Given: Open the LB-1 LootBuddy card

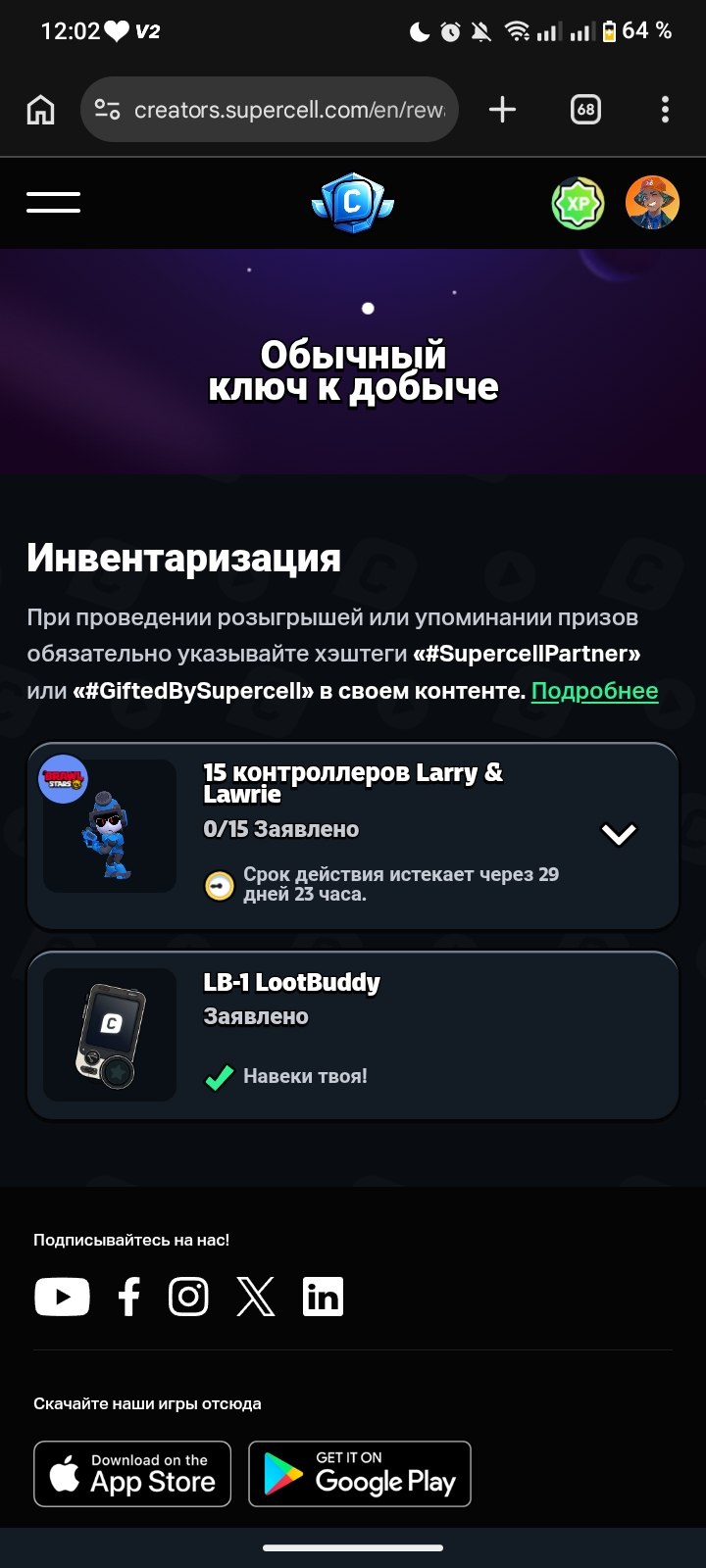Looking at the screenshot, I should (353, 1035).
